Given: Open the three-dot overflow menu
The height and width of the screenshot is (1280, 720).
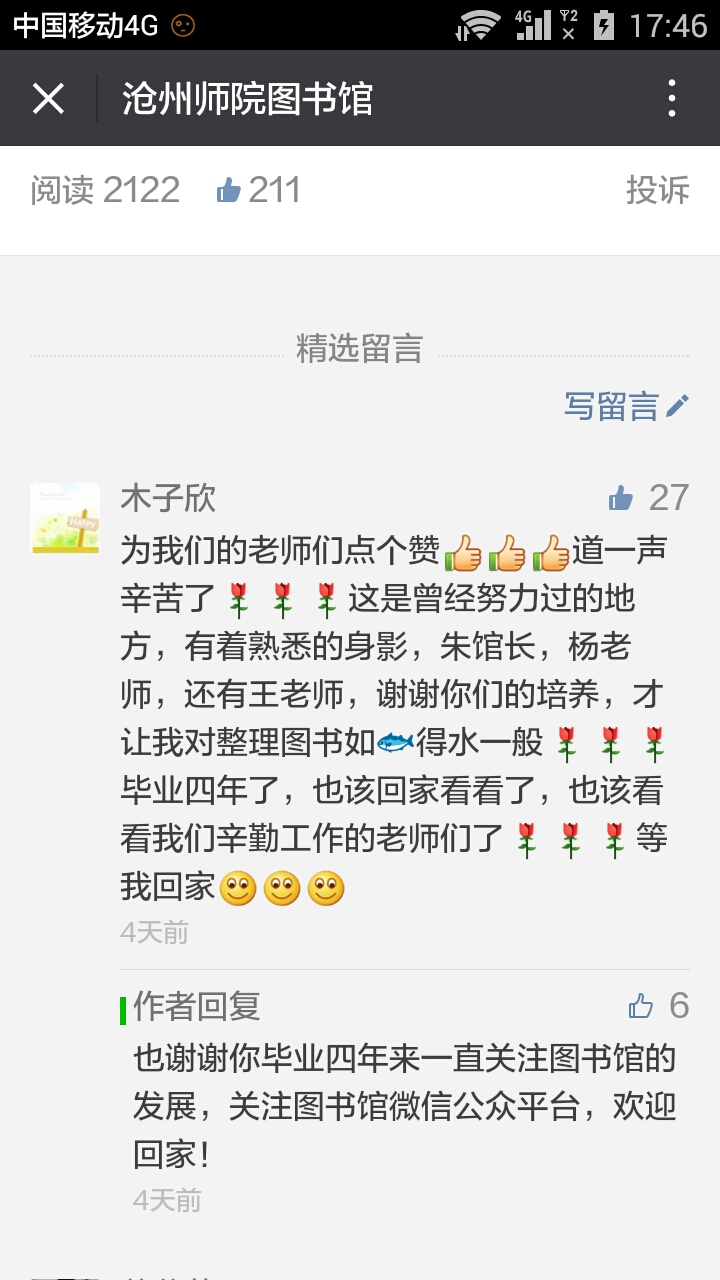Looking at the screenshot, I should pos(672,99).
